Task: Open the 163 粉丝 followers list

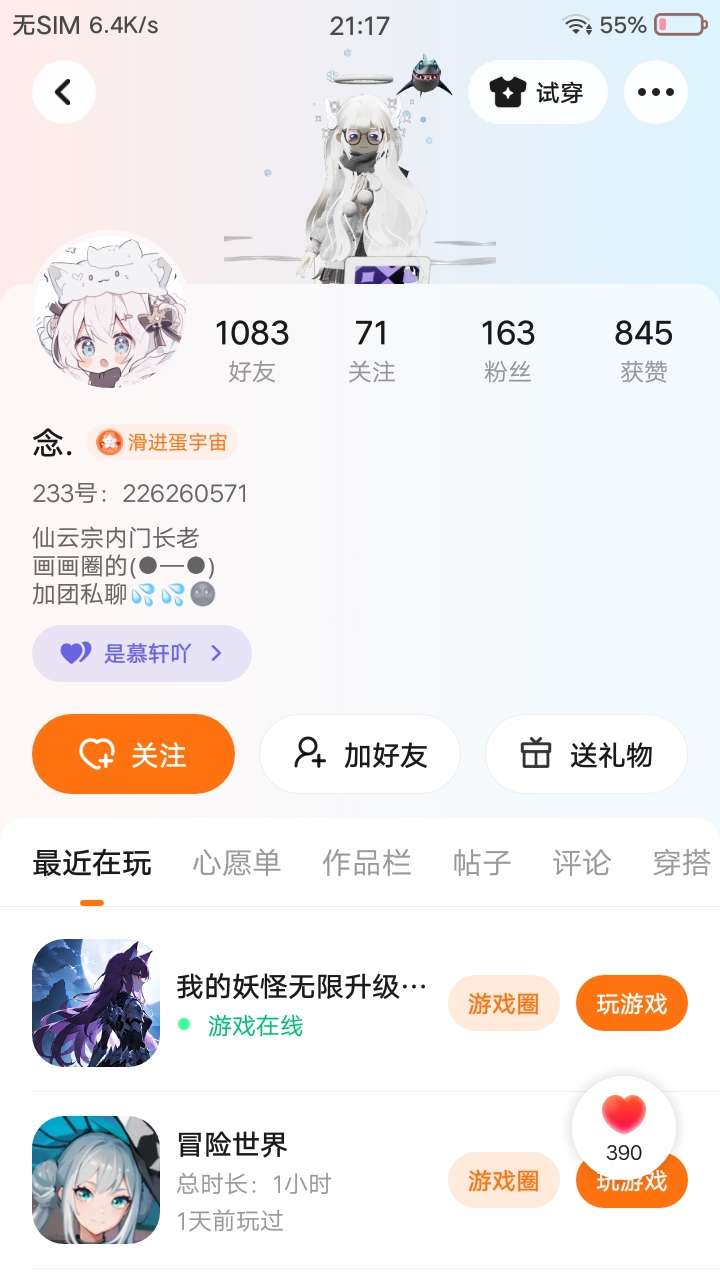Action: (x=507, y=349)
